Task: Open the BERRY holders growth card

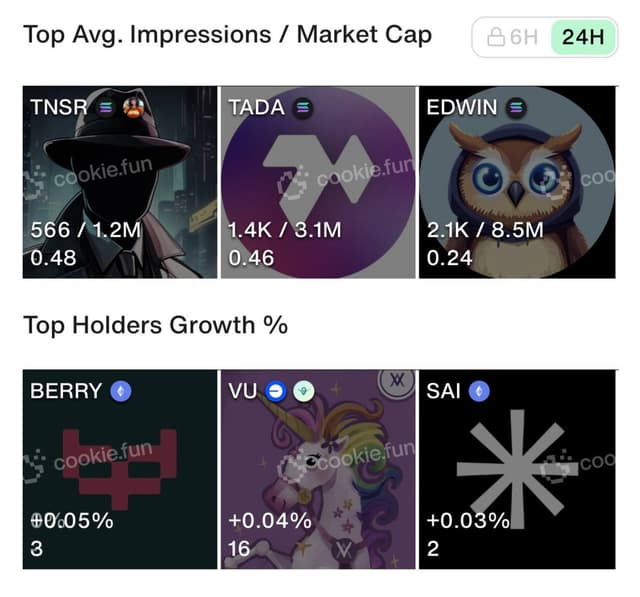Action: 120,469
